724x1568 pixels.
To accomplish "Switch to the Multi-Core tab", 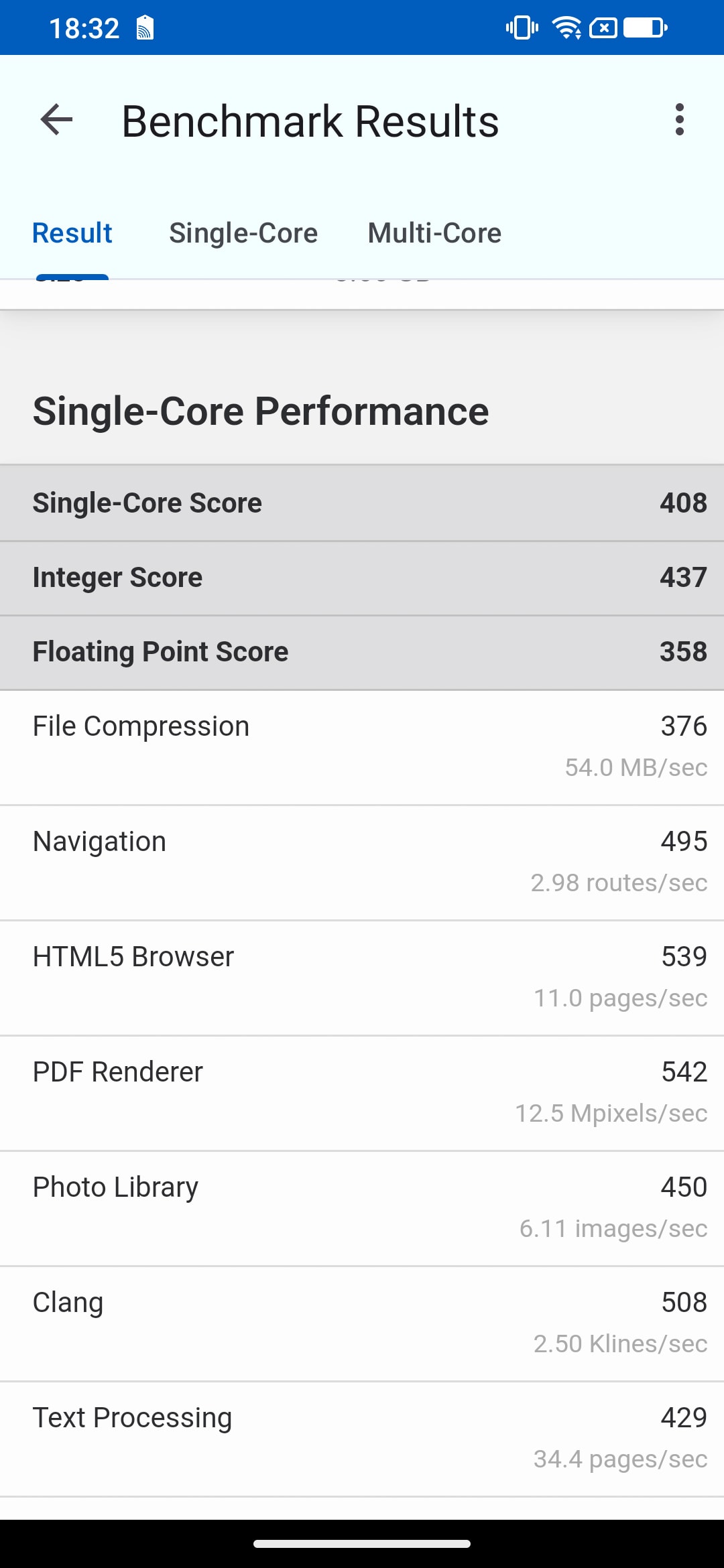I will [434, 234].
